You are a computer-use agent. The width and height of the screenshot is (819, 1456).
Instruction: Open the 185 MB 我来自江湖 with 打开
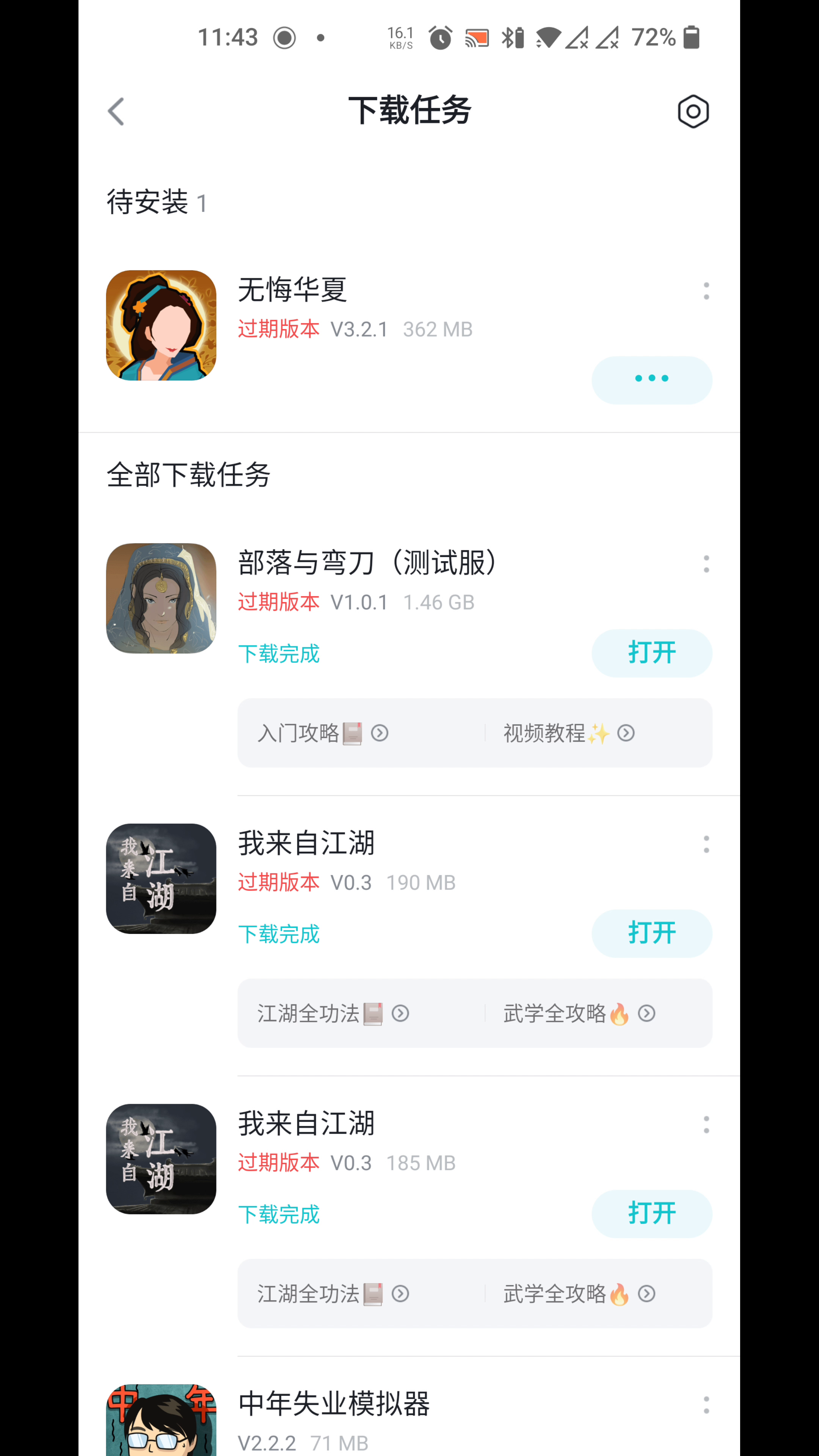[x=652, y=1213]
